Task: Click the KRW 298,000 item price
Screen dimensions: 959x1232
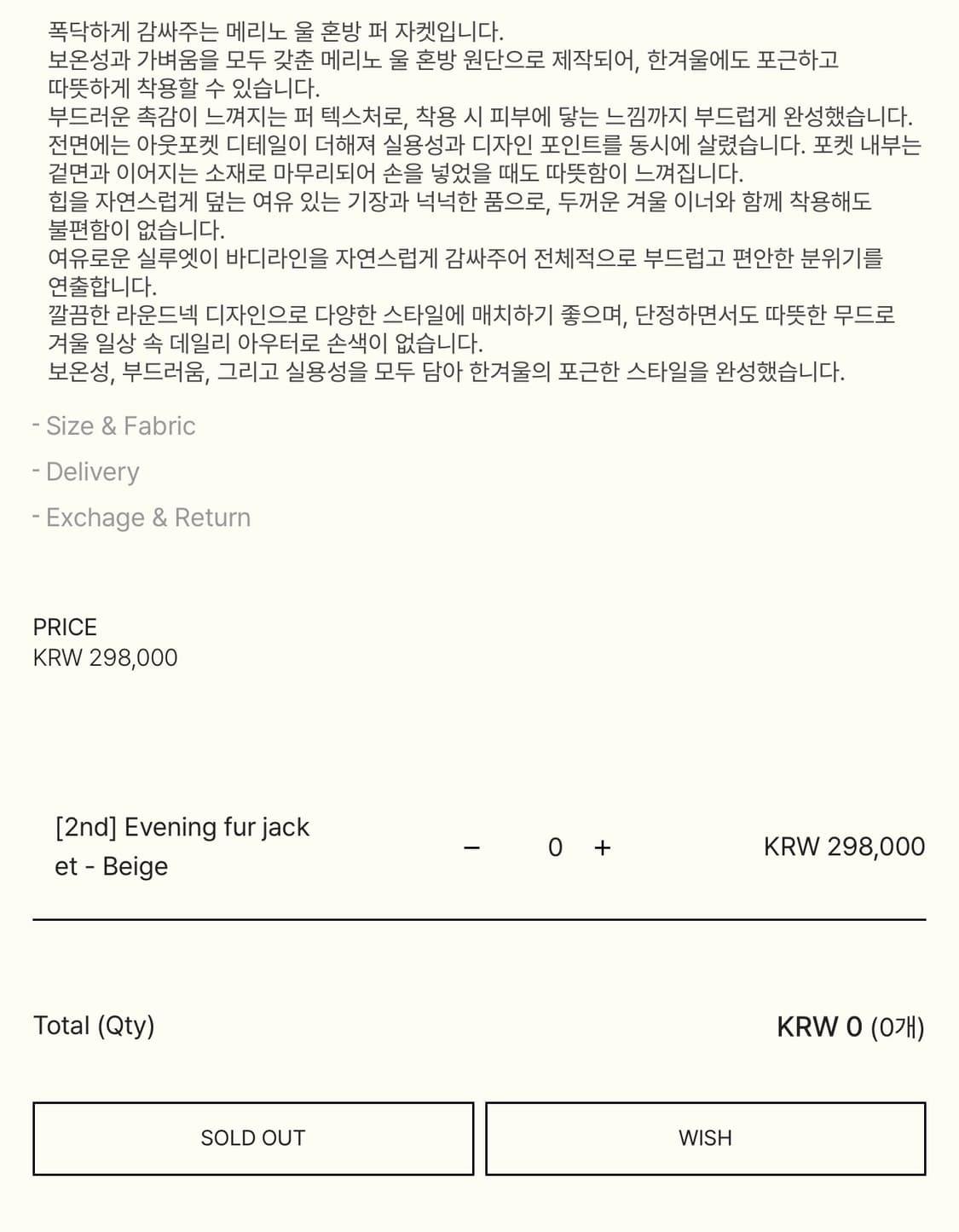Action: [844, 846]
